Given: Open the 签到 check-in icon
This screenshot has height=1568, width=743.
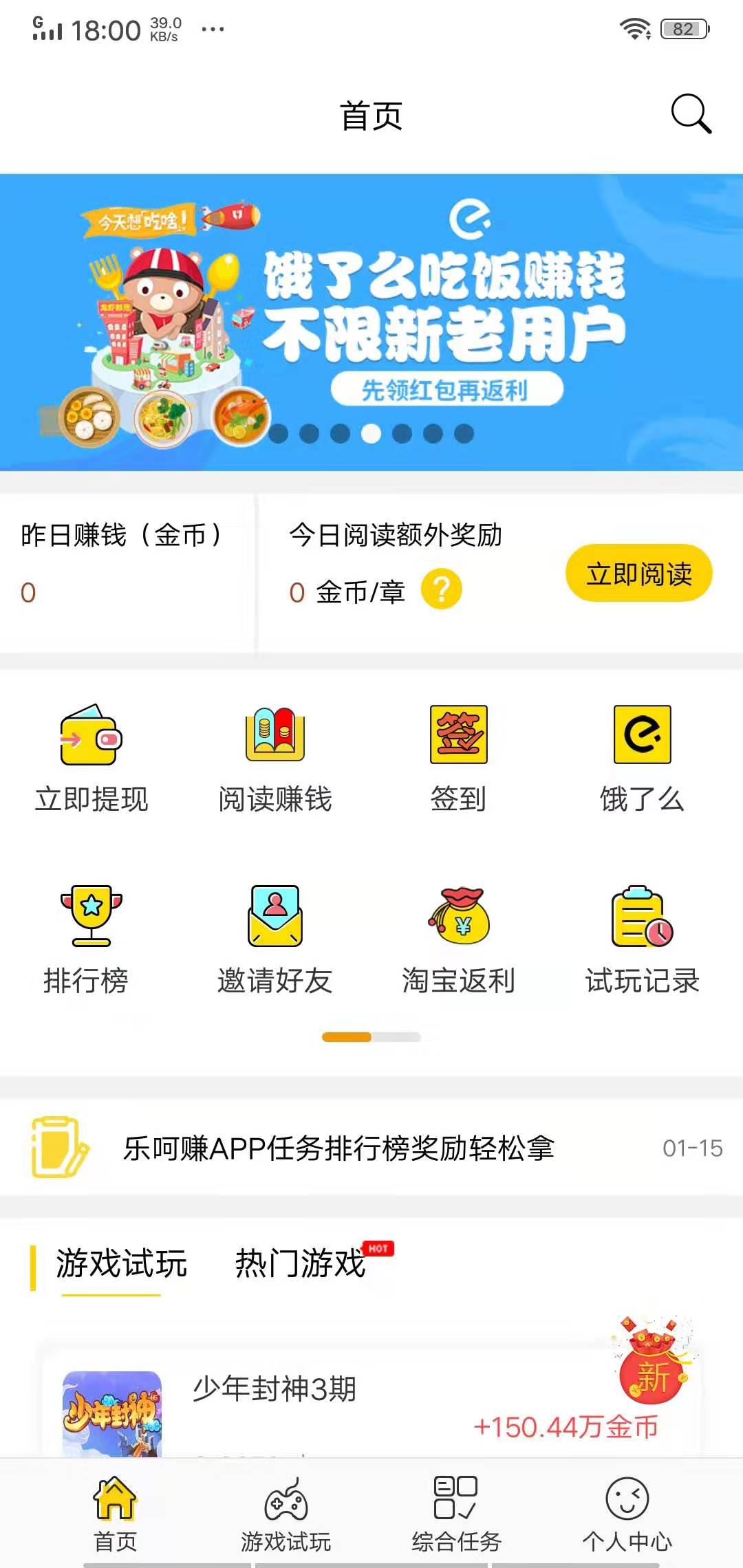Looking at the screenshot, I should tap(459, 756).
